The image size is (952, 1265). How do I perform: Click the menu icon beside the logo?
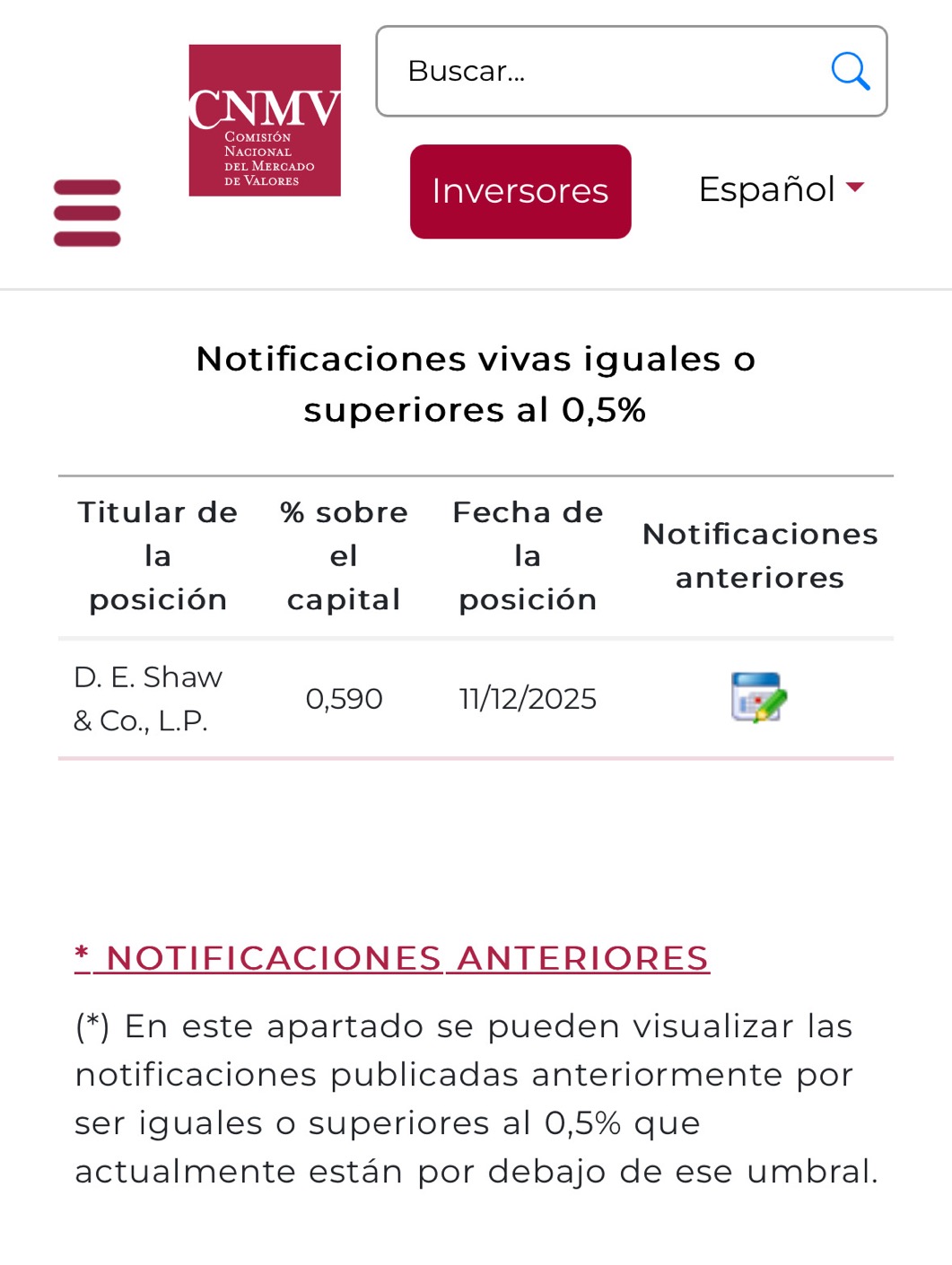tap(86, 213)
